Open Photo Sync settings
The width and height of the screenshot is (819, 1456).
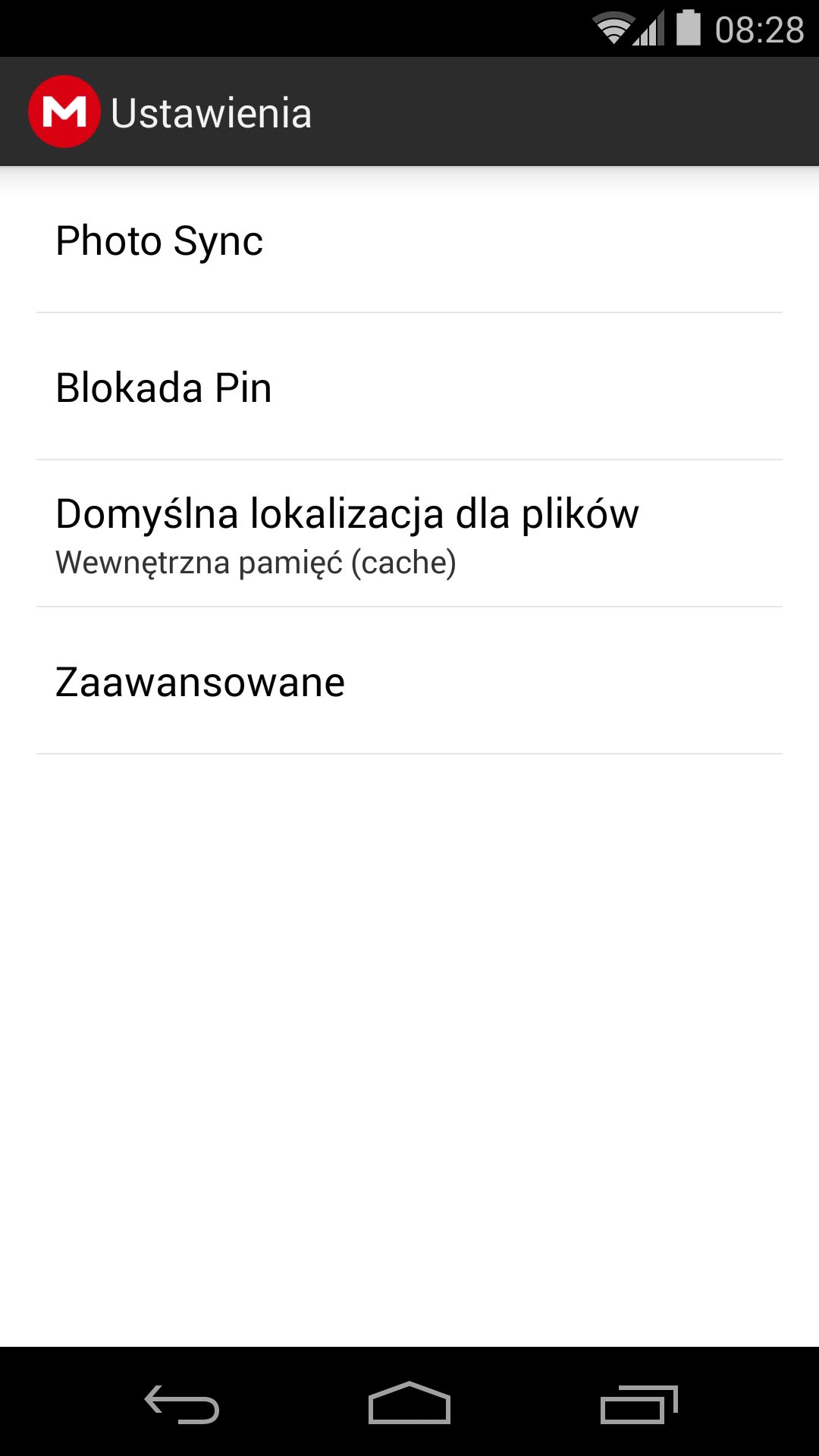409,240
